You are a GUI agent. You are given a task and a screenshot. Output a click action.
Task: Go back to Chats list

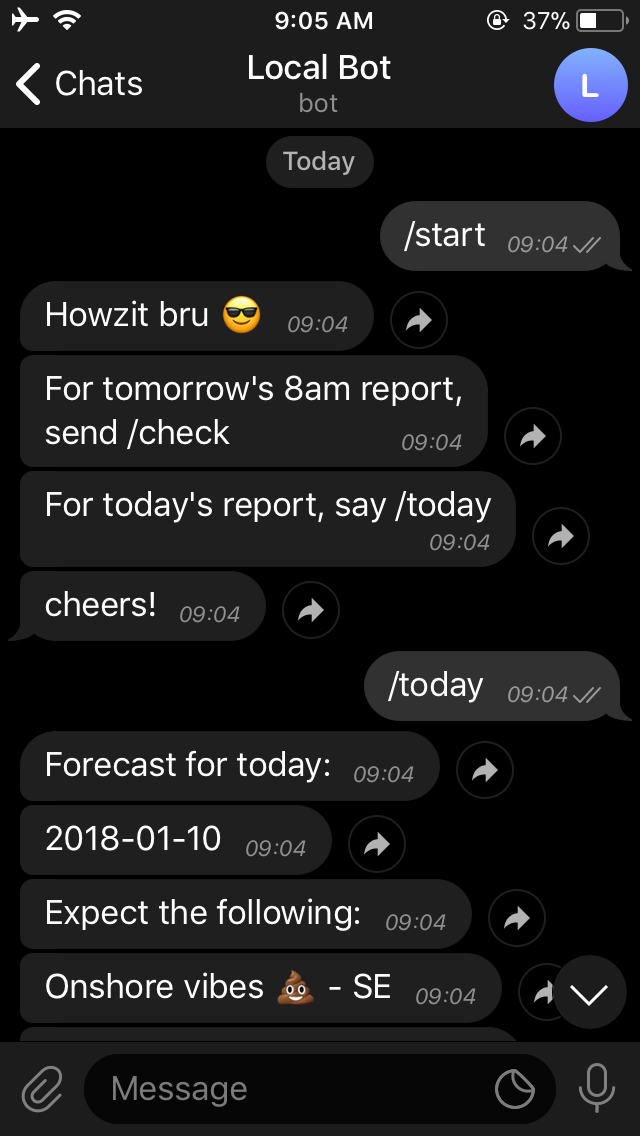tap(78, 84)
